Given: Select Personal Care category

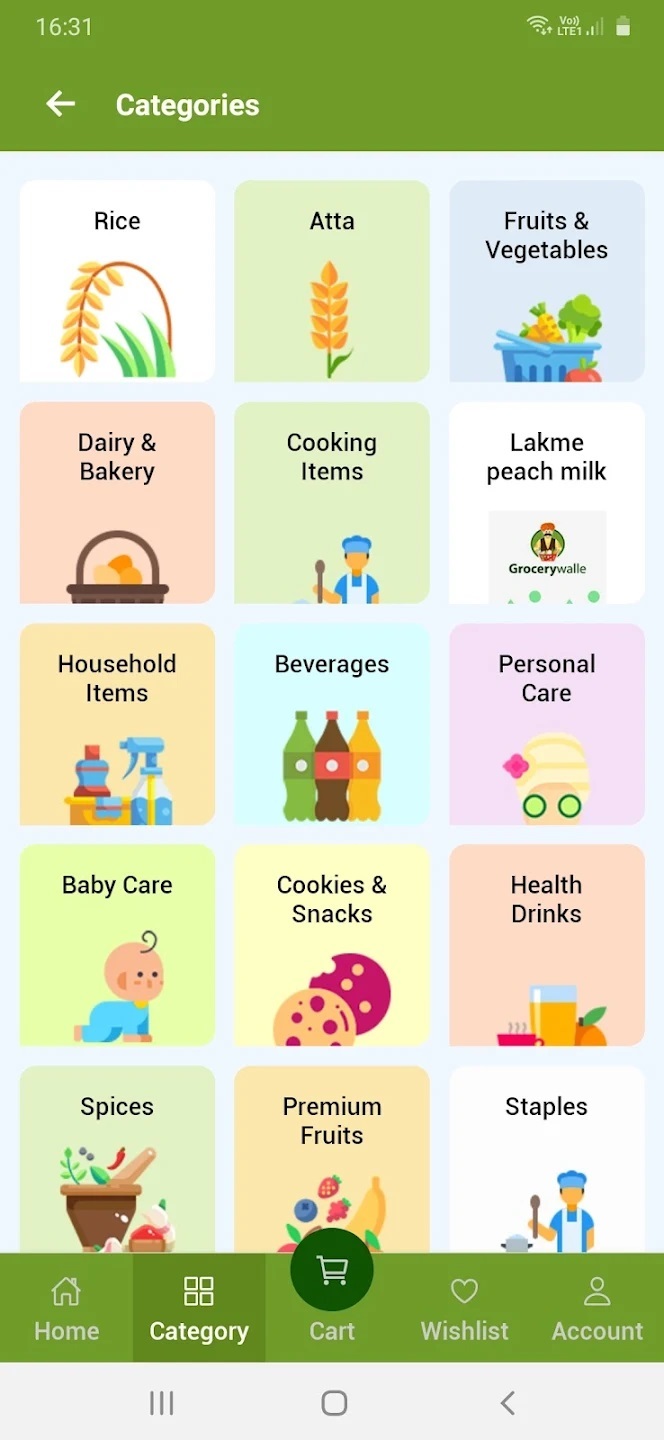Looking at the screenshot, I should 547,724.
